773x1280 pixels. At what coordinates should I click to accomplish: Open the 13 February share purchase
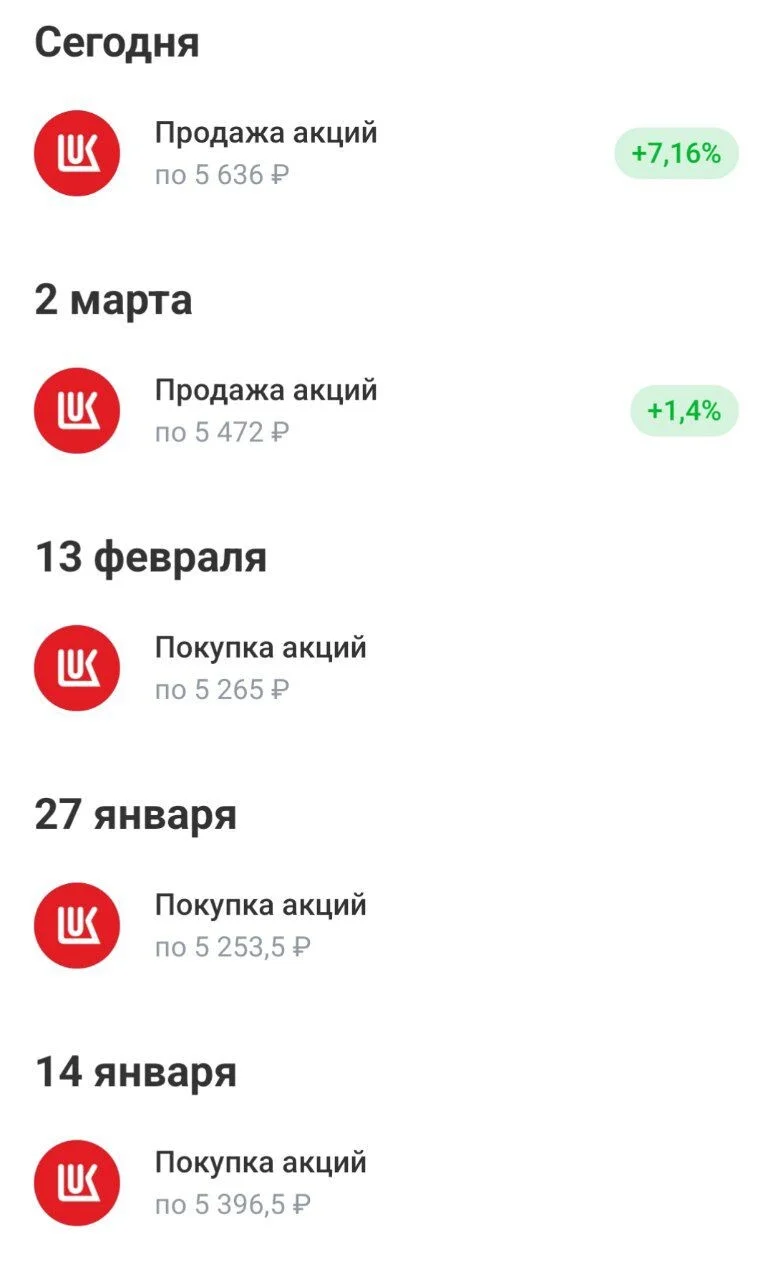(x=386, y=668)
